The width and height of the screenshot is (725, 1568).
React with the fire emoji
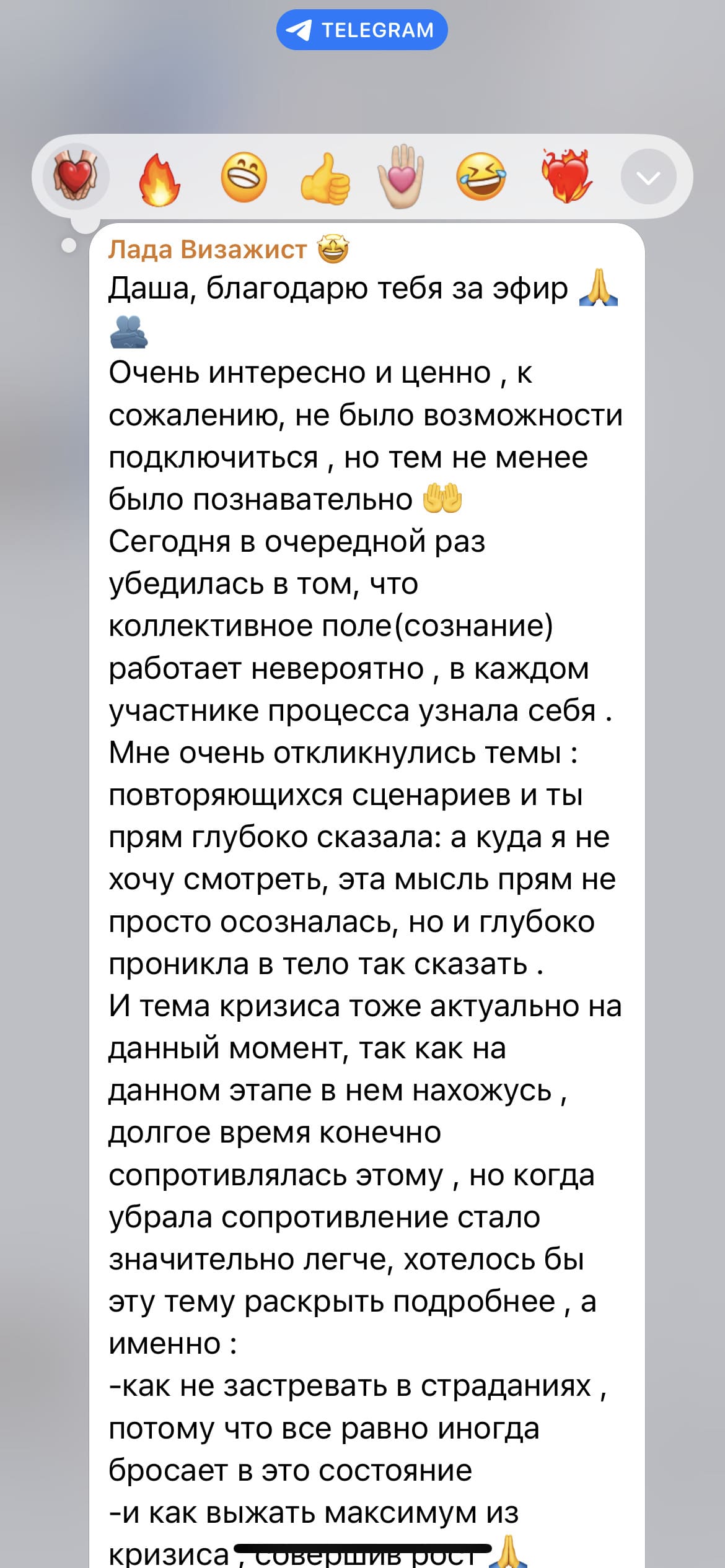point(159,179)
